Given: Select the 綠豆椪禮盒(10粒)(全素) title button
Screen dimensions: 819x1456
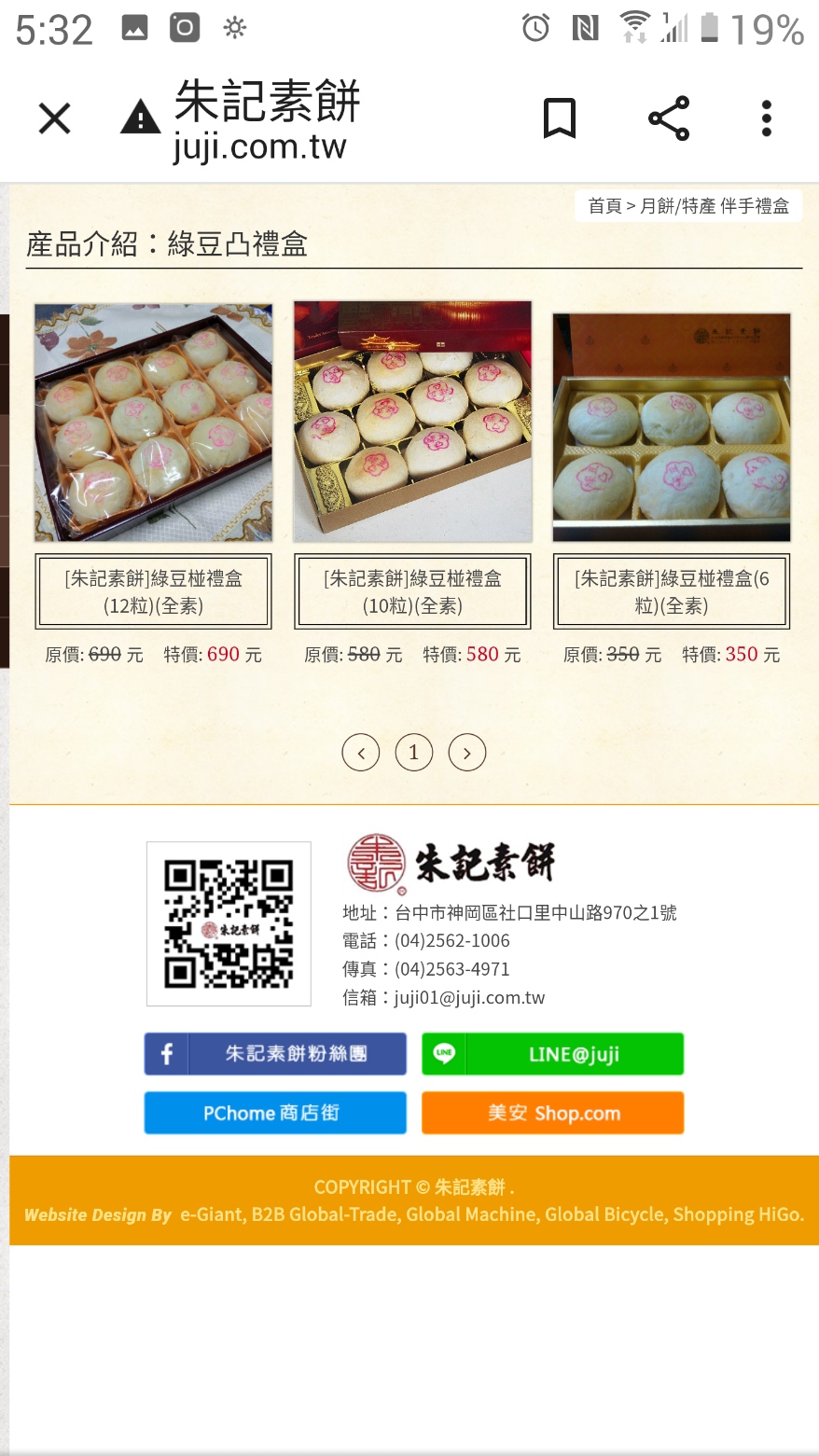Looking at the screenshot, I should pos(413,592).
